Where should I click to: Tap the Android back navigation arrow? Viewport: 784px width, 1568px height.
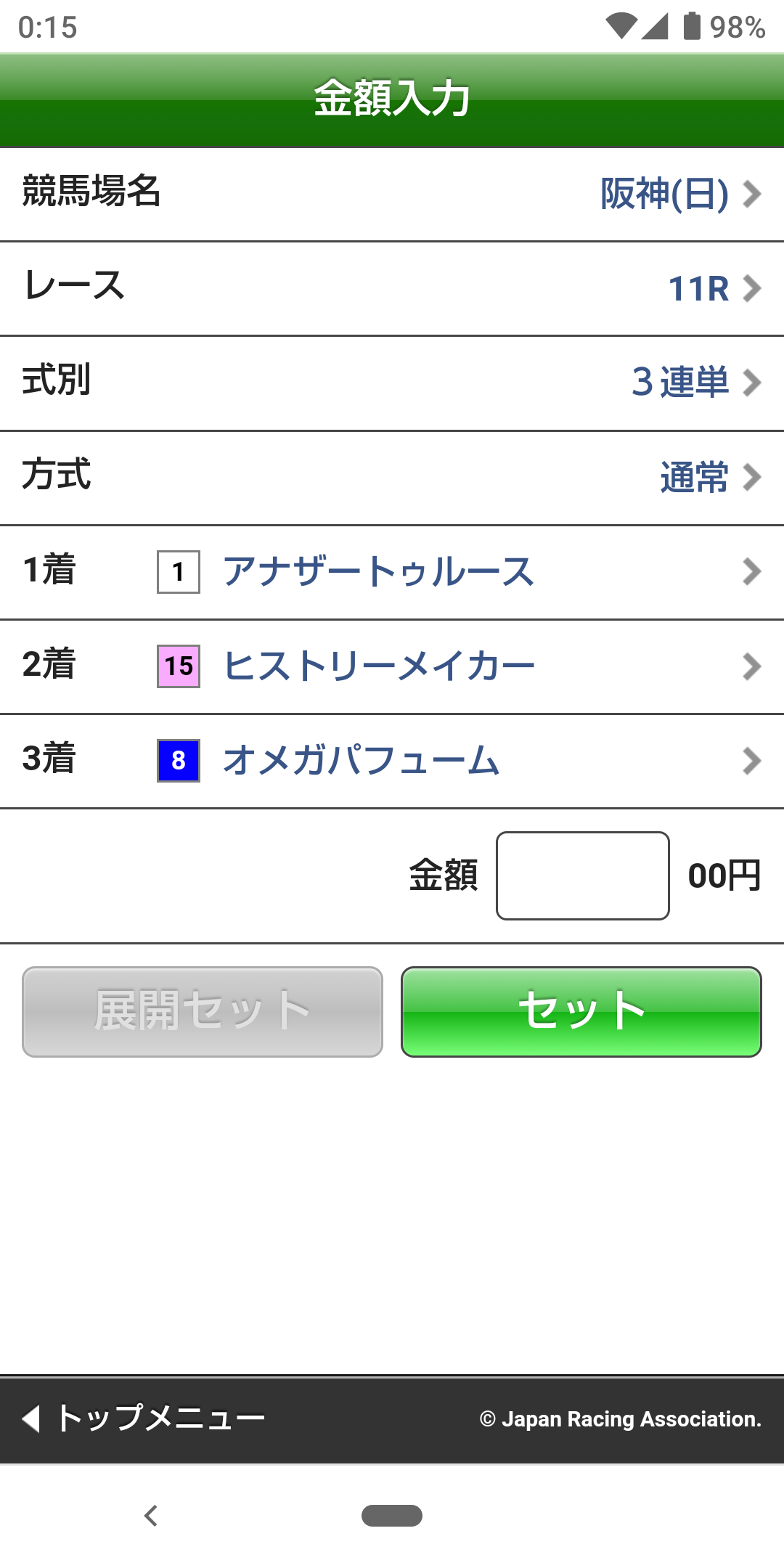151,1516
